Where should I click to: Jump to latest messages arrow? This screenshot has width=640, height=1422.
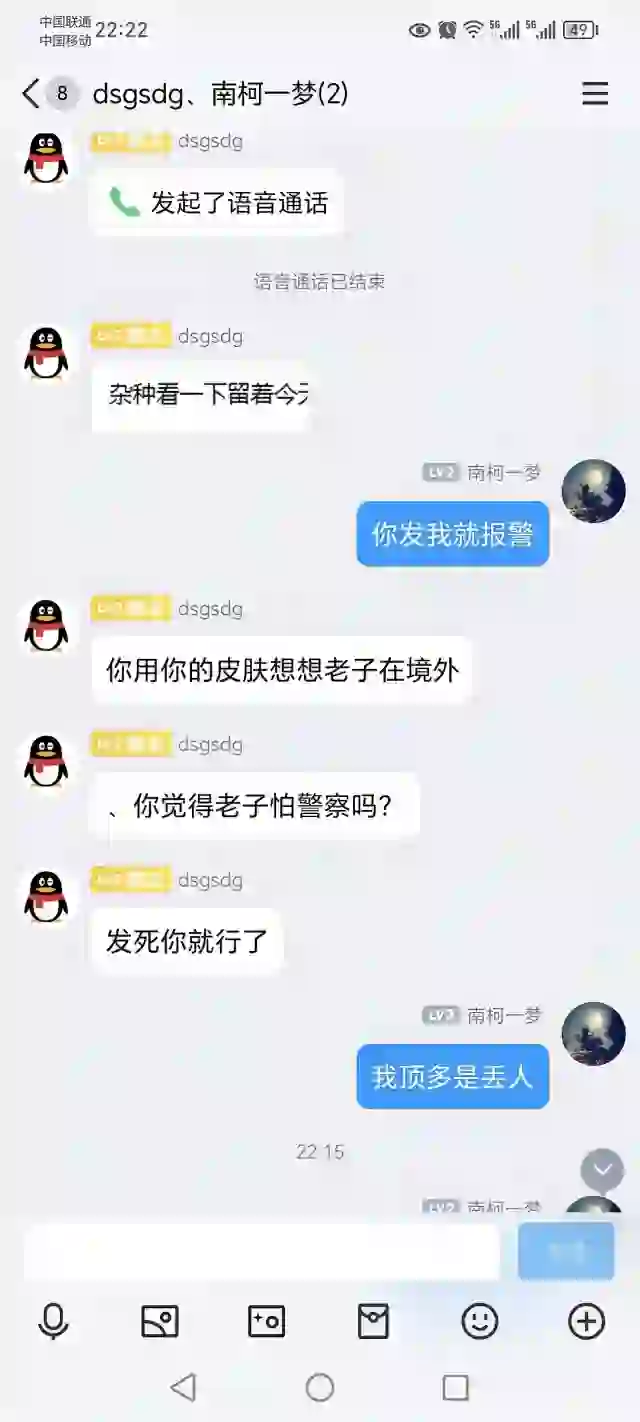(x=603, y=1169)
